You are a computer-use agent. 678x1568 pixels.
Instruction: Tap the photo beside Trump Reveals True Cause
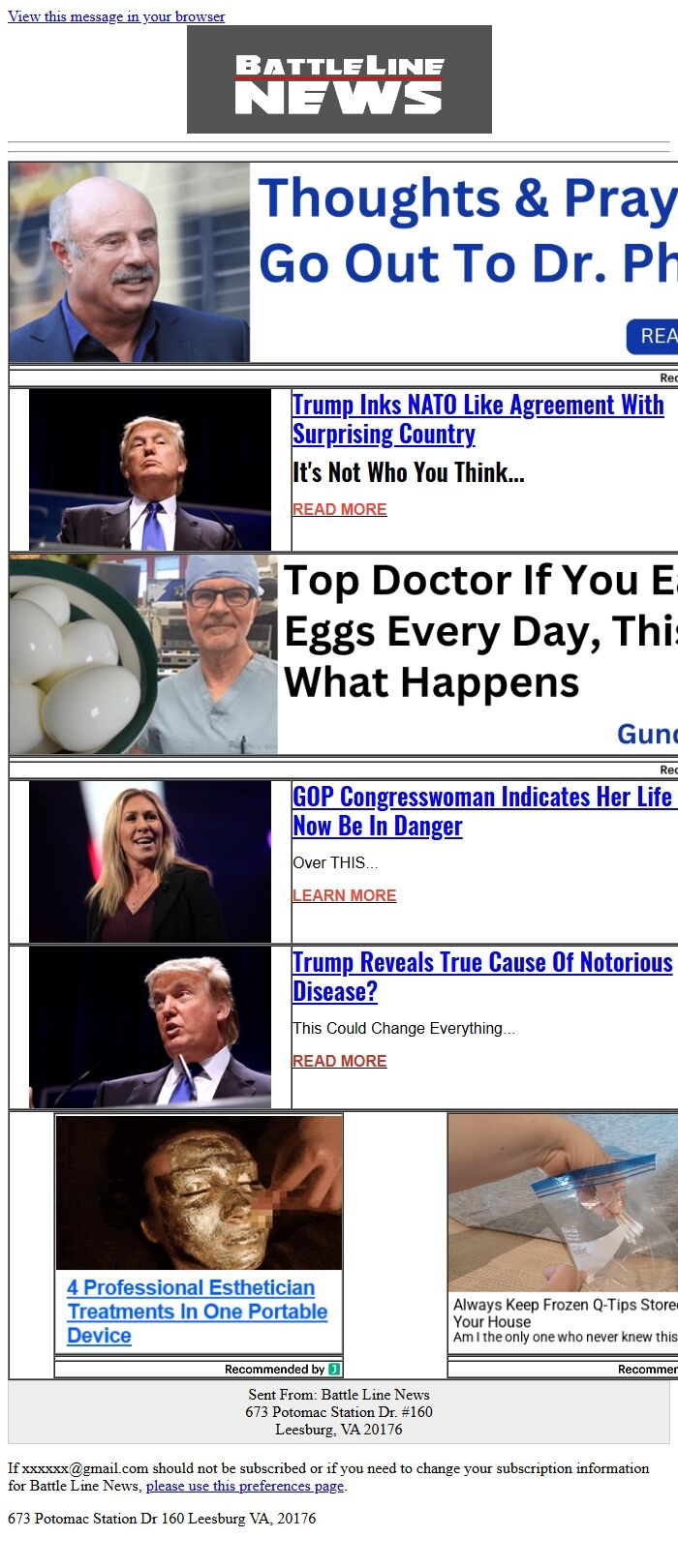[150, 1027]
